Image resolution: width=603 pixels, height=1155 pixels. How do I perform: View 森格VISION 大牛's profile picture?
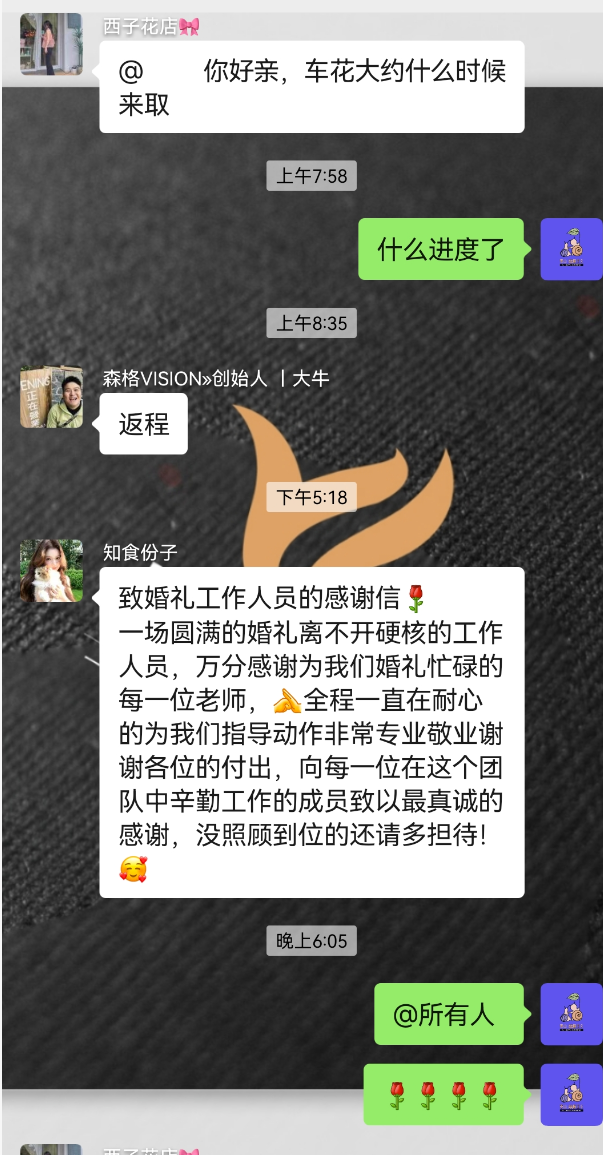[51, 397]
